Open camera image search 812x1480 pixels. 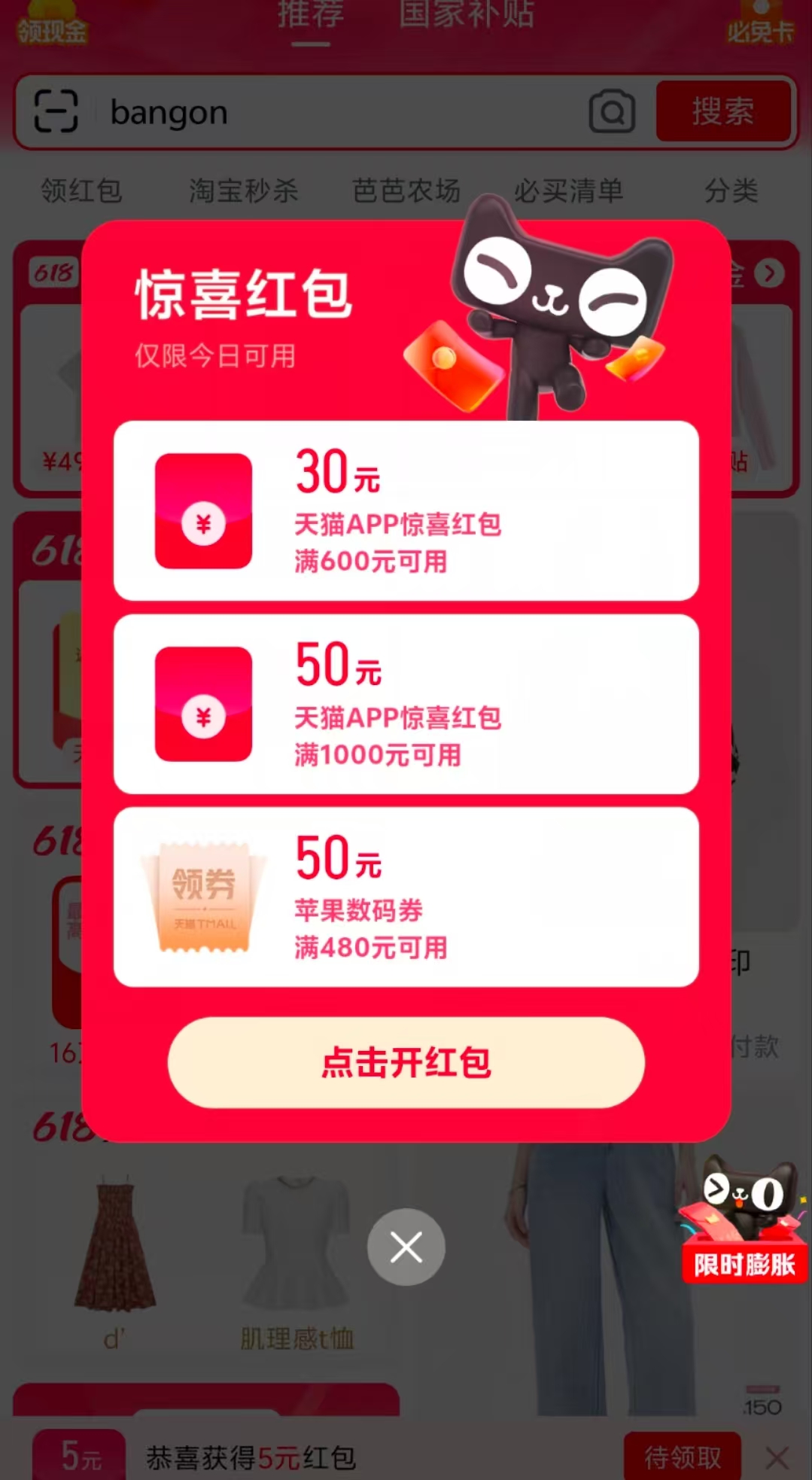(x=611, y=112)
